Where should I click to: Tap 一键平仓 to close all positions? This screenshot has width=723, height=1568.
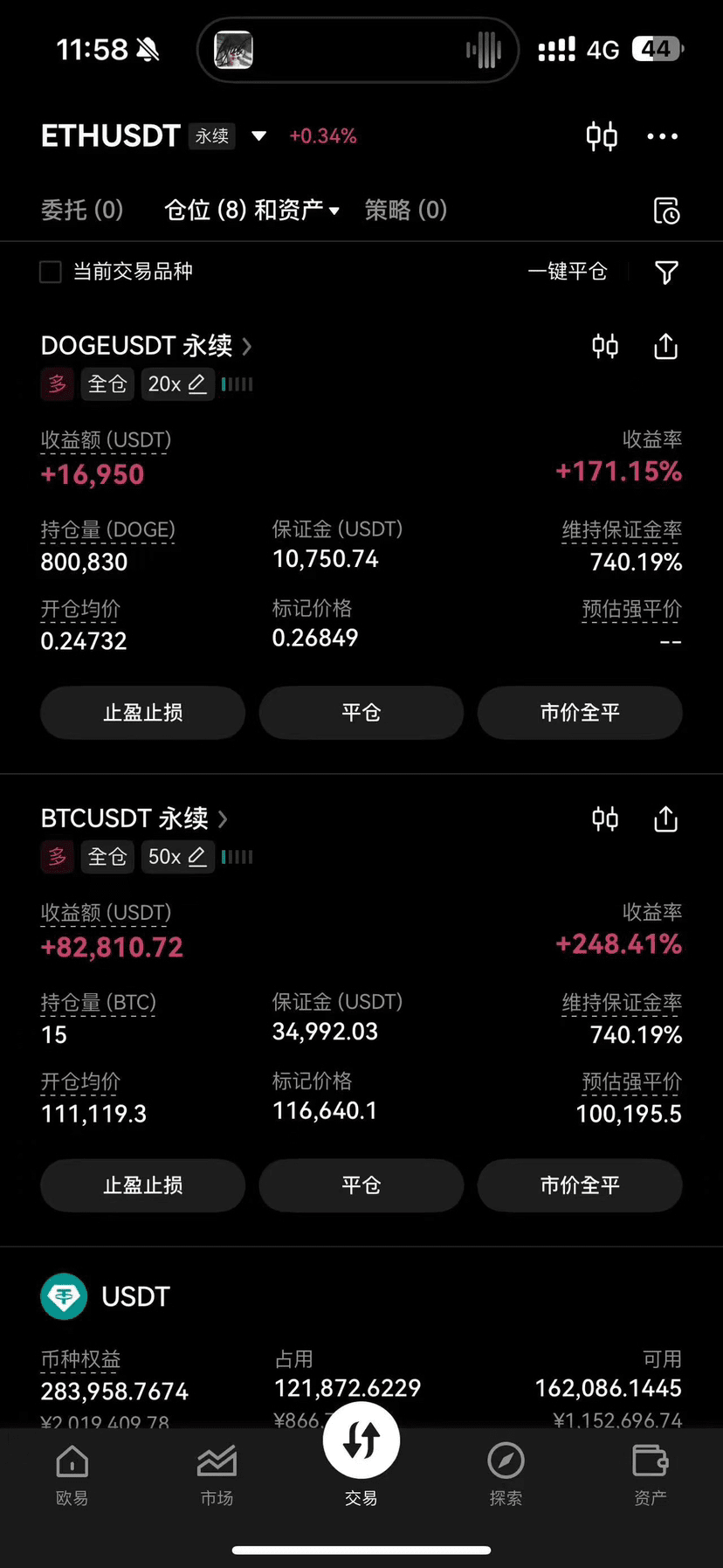pos(567,272)
